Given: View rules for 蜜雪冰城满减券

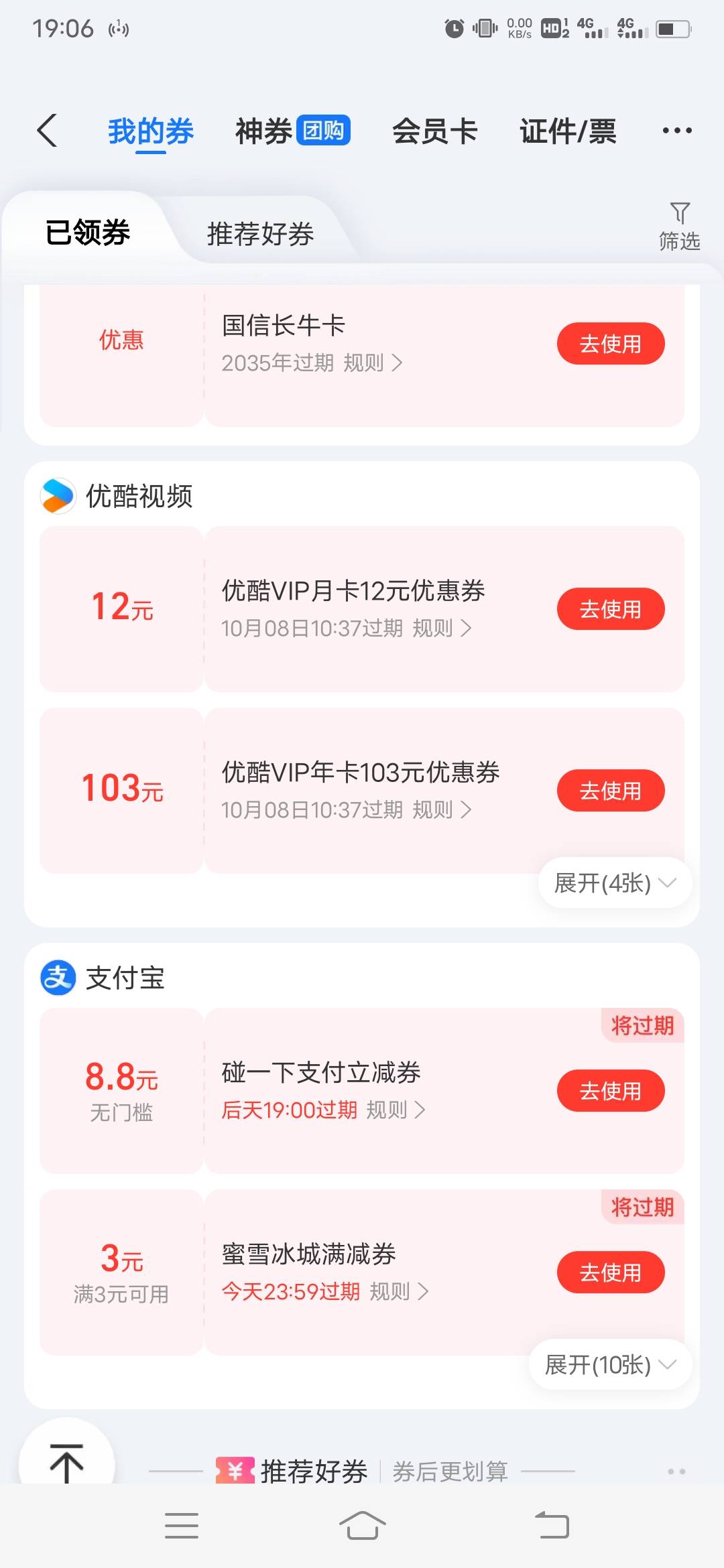Looking at the screenshot, I should [x=400, y=1291].
